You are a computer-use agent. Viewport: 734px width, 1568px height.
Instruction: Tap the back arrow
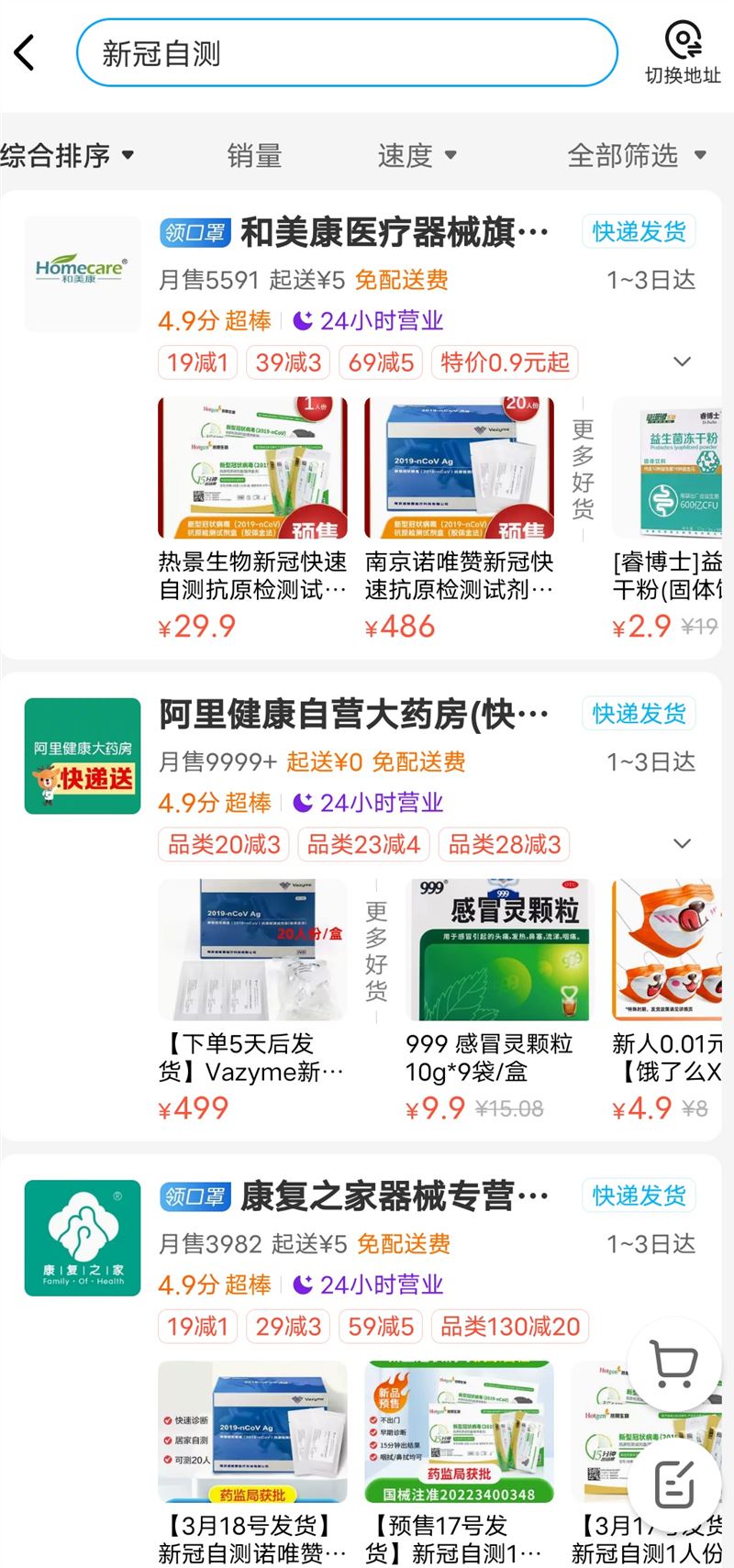(x=26, y=53)
